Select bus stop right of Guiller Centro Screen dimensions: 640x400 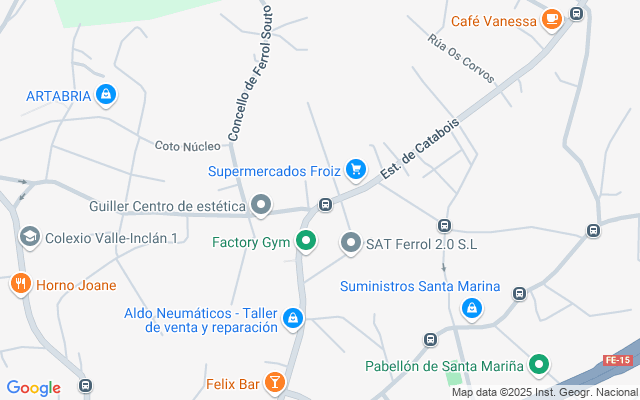click(x=325, y=205)
